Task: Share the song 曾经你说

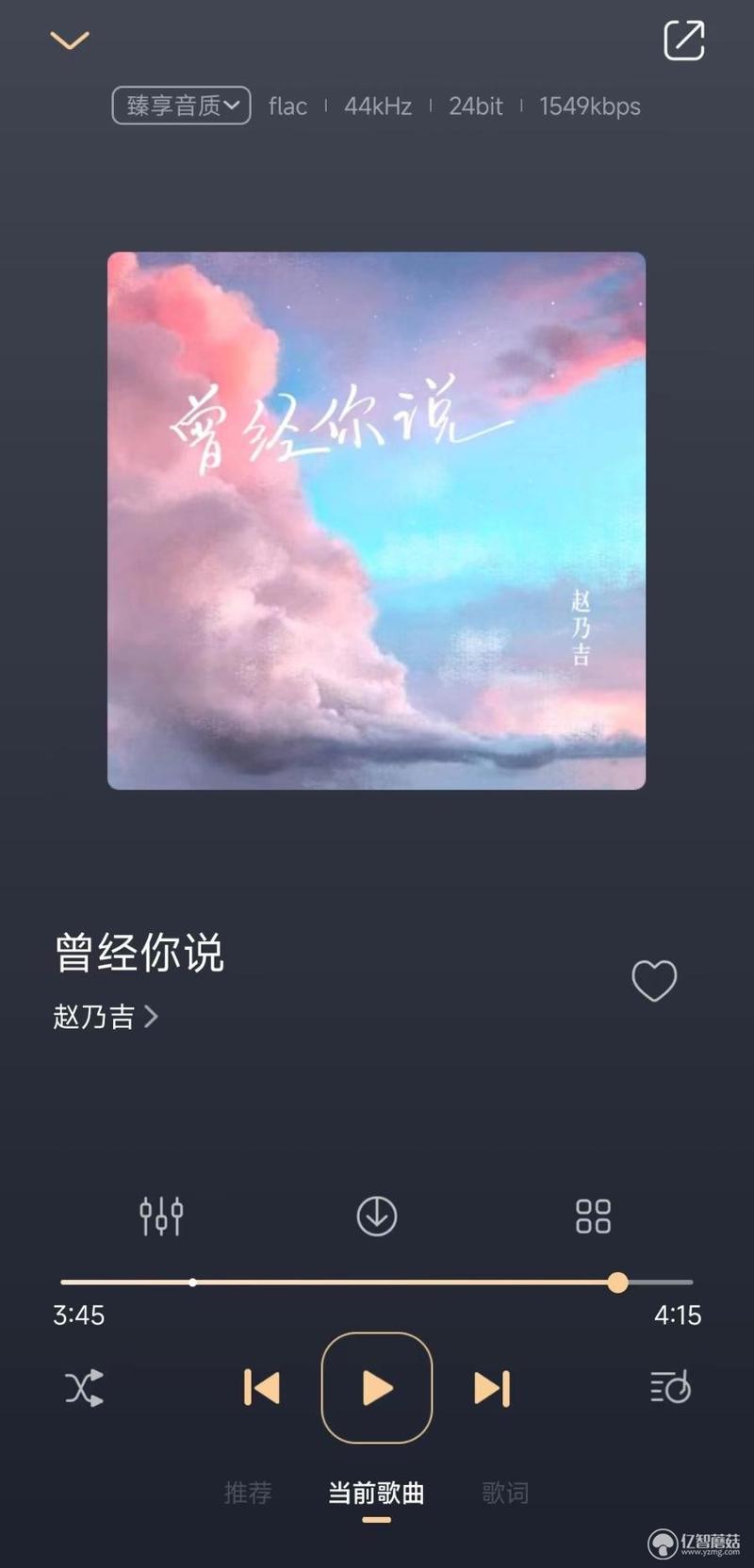Action: pyautogui.click(x=684, y=40)
